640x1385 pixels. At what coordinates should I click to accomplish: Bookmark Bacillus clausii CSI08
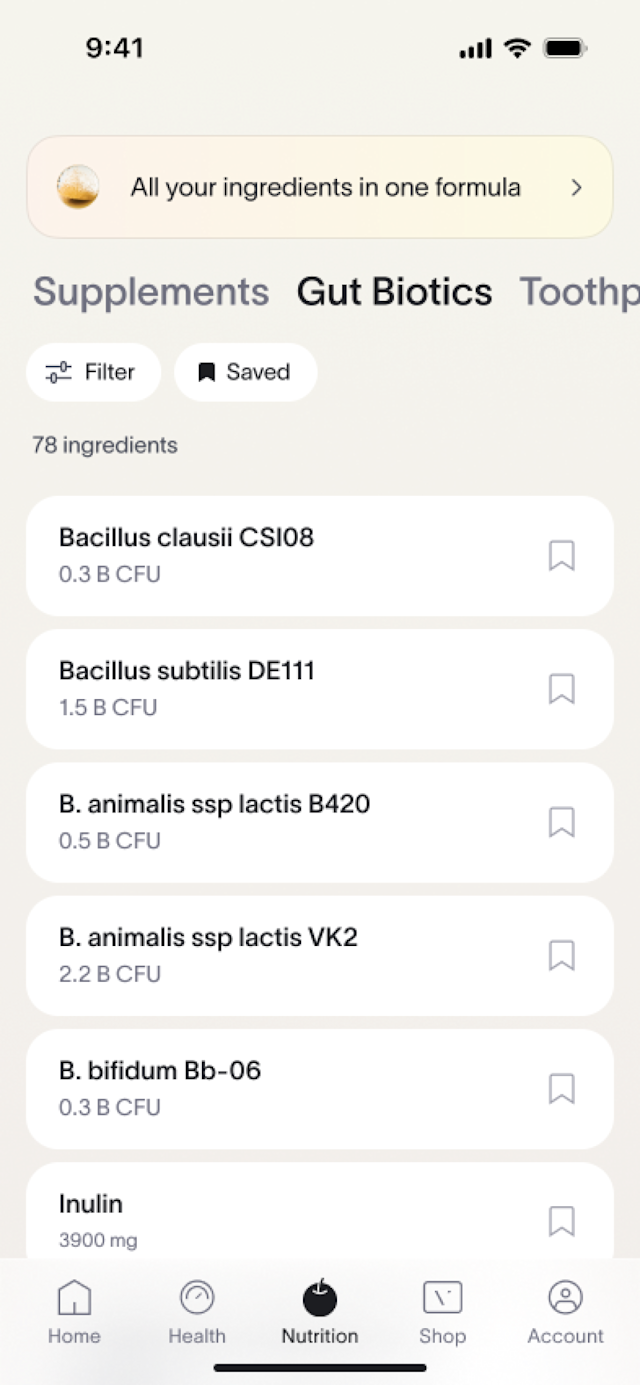562,555
